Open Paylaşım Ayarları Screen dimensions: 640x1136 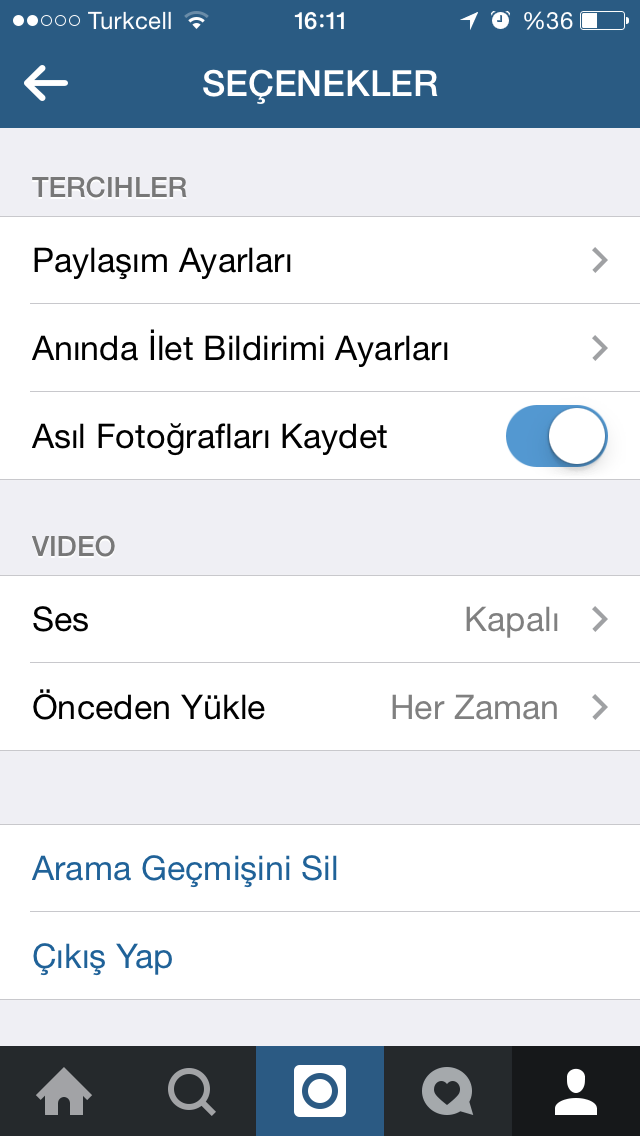click(x=320, y=261)
